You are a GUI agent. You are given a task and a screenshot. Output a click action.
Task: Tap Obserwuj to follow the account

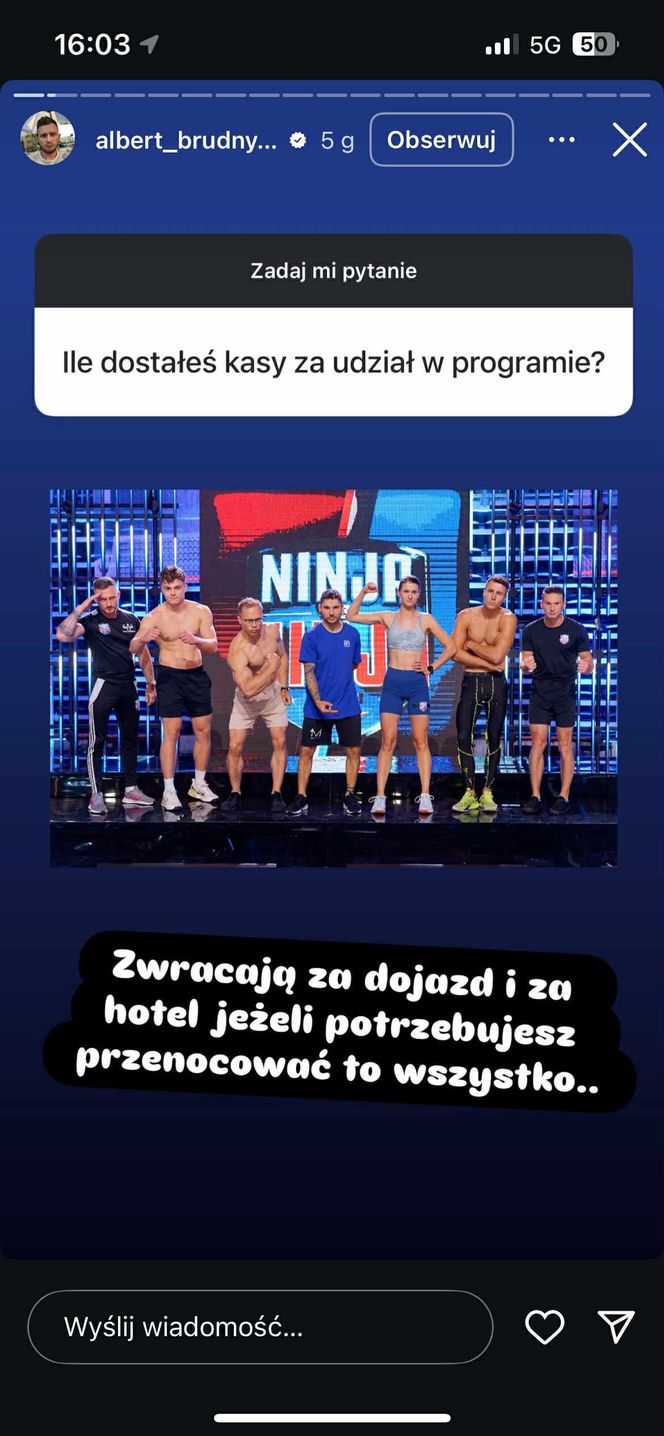point(441,140)
